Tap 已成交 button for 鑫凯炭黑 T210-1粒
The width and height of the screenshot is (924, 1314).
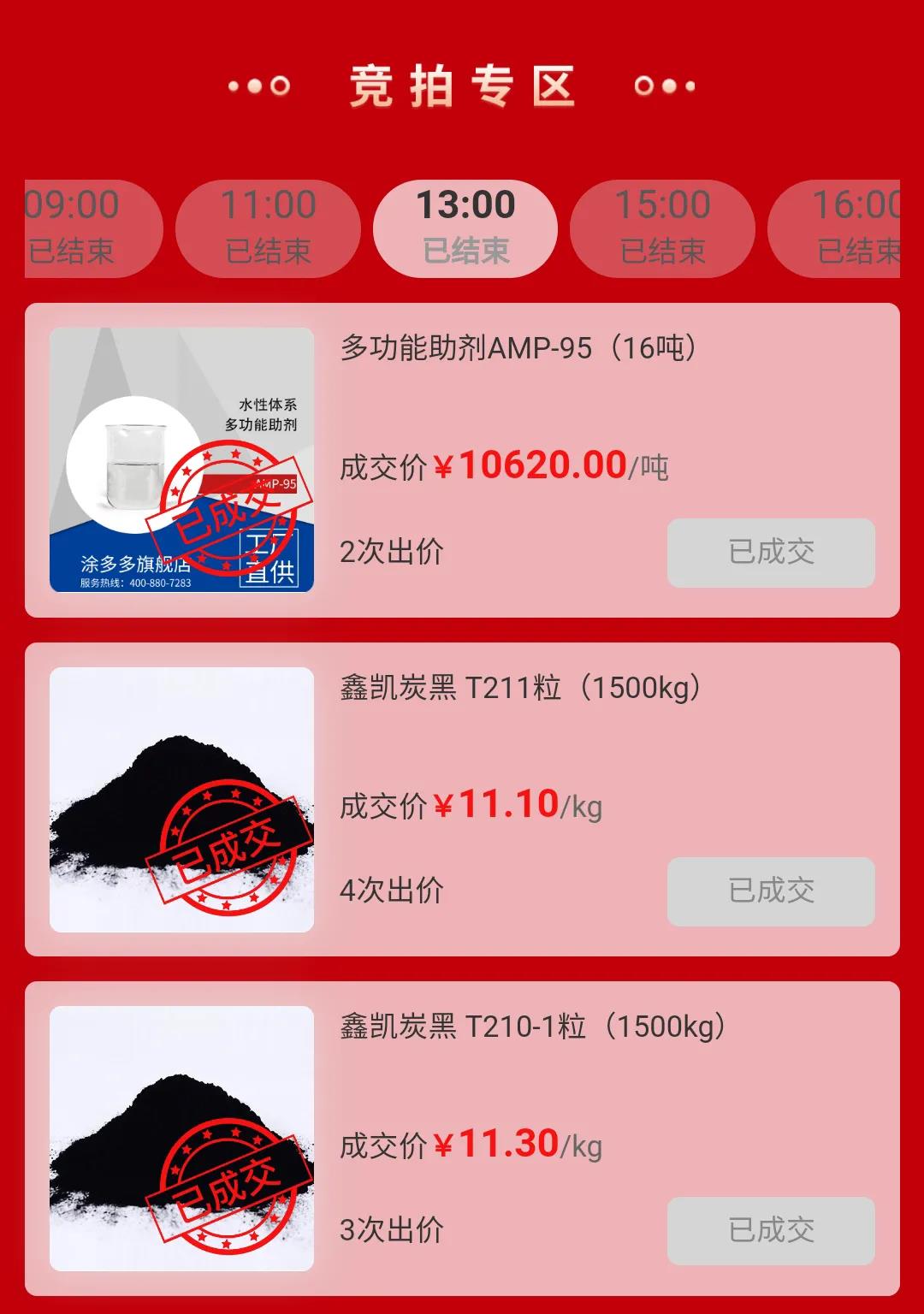[x=771, y=1231]
